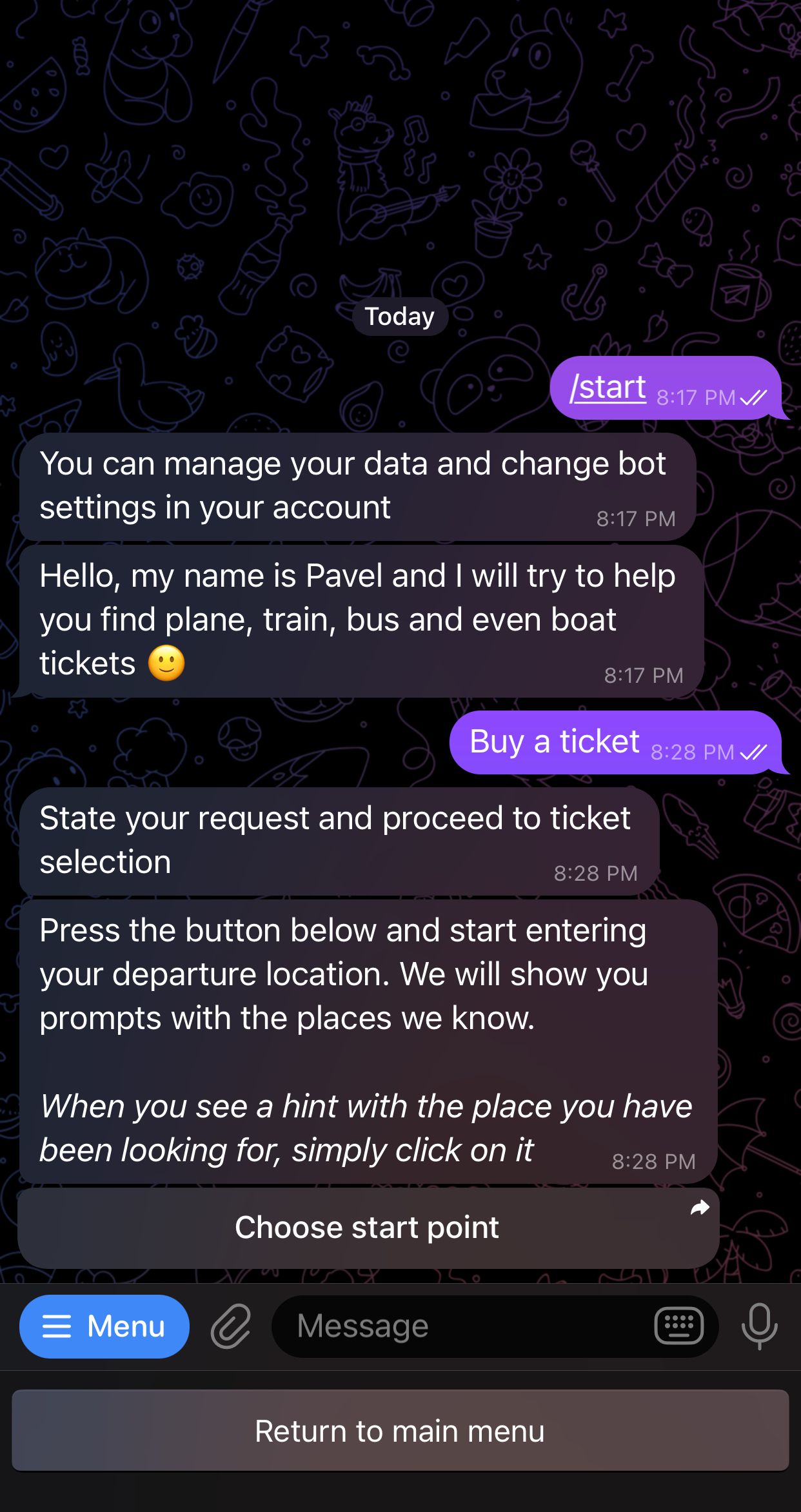Click the /start command link
This screenshot has width=801, height=1512.
click(x=607, y=386)
